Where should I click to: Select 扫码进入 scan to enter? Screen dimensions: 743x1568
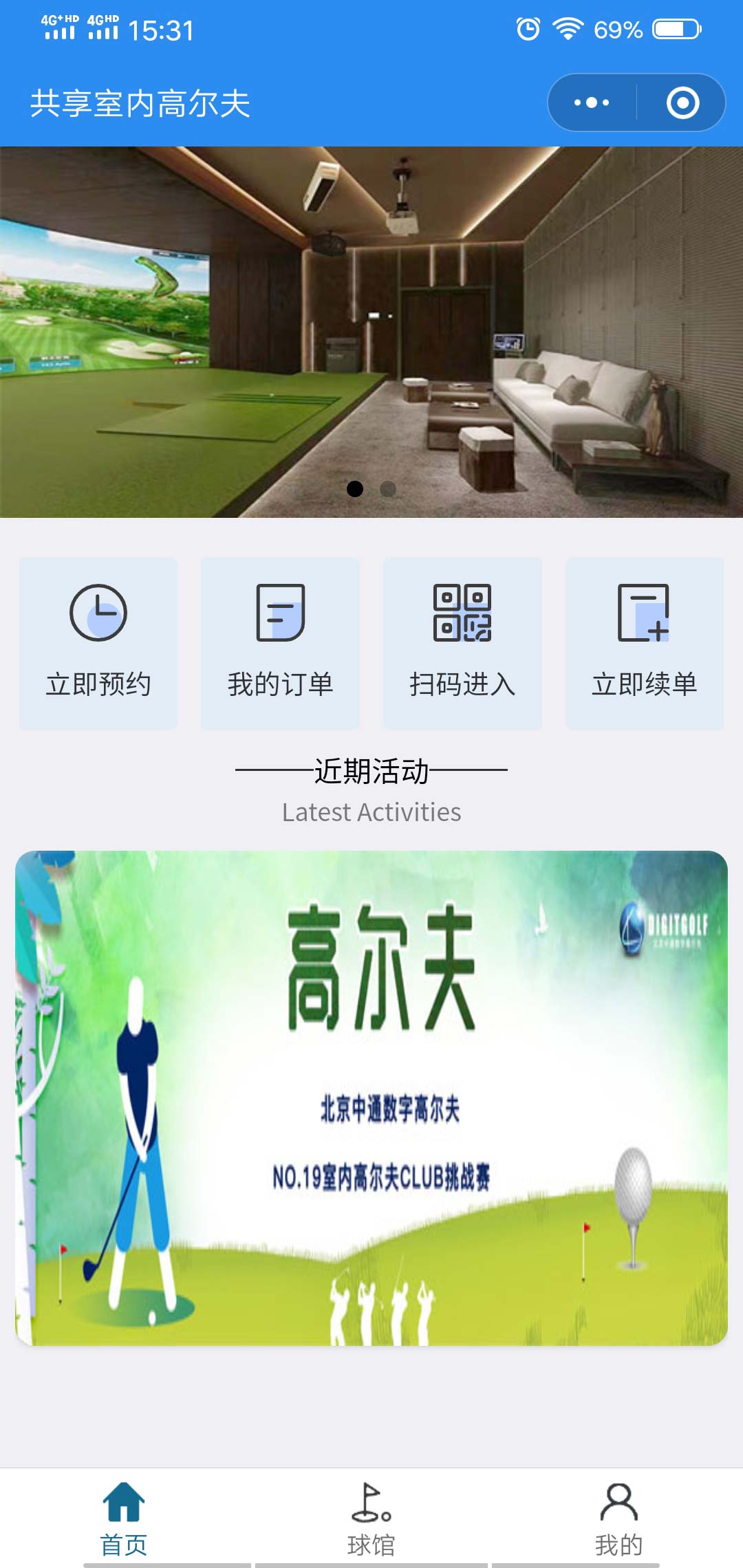point(462,643)
